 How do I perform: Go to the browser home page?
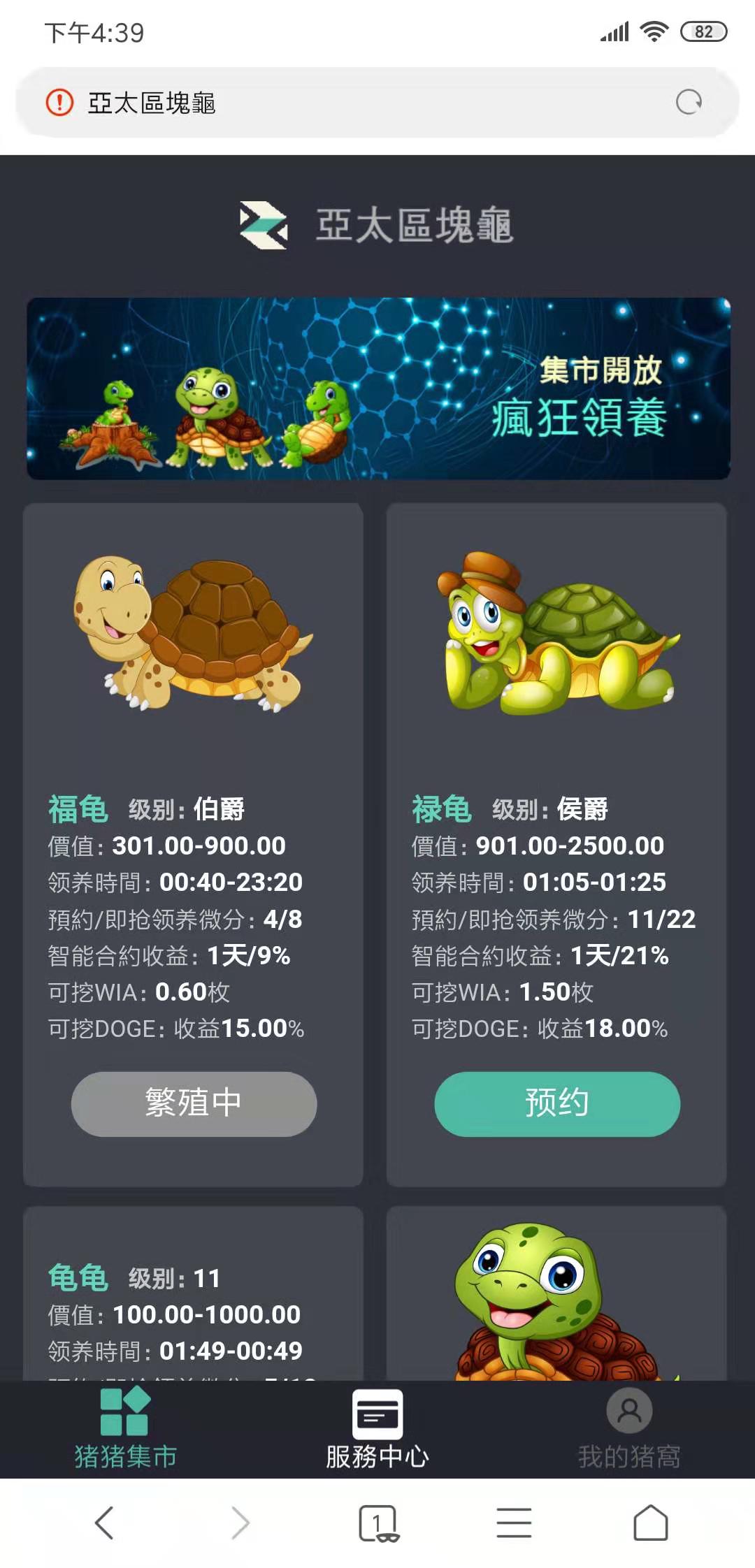point(650,1523)
